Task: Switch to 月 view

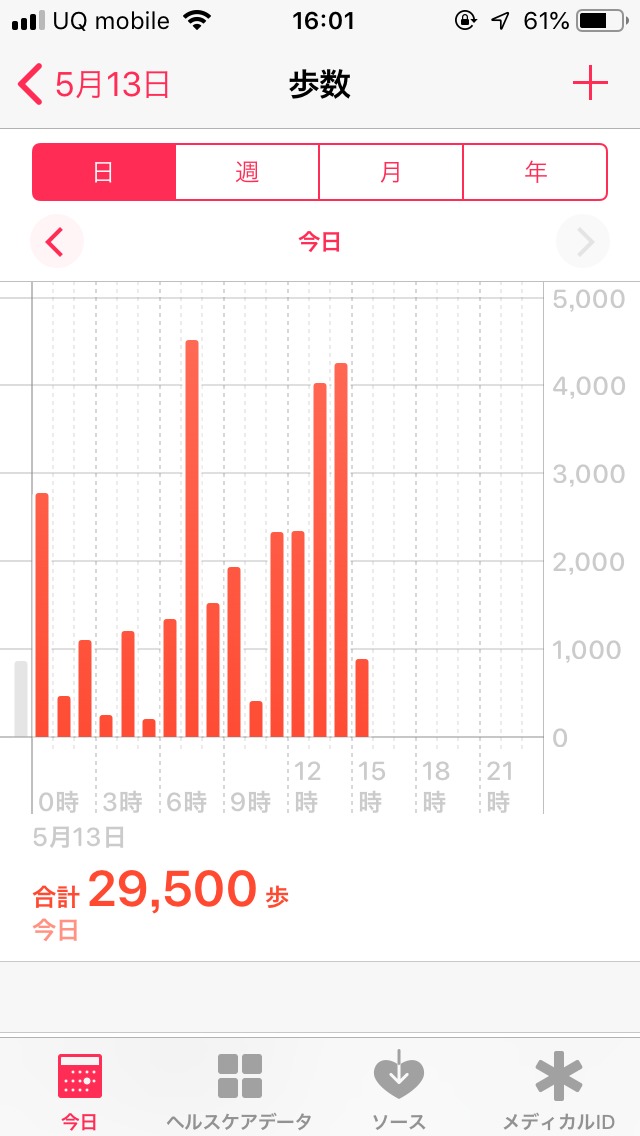Action: [391, 172]
